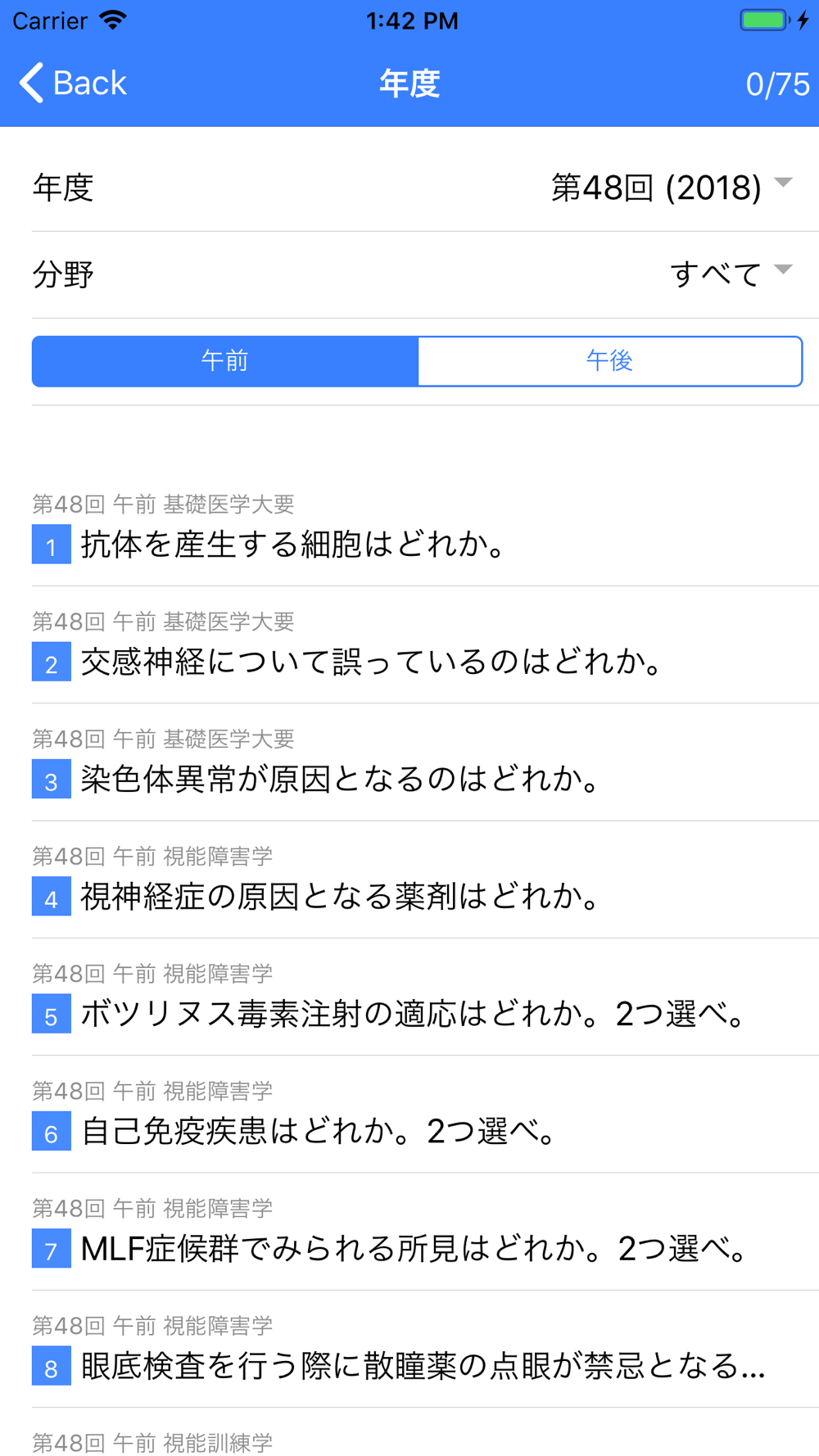The height and width of the screenshot is (1456, 819).
Task: Expand the 分野 dropdown set to すべて
Action: point(731,274)
